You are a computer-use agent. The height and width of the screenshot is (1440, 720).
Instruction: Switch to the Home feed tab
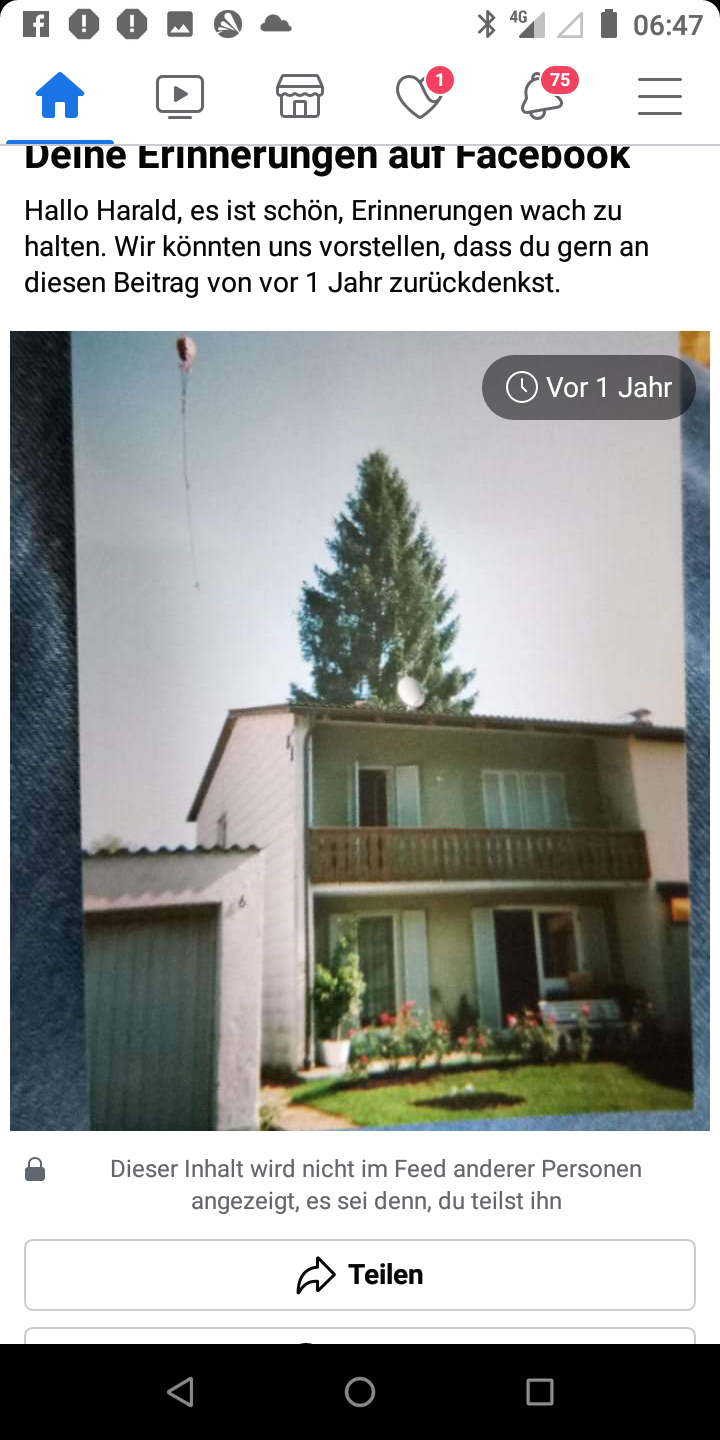pos(60,97)
